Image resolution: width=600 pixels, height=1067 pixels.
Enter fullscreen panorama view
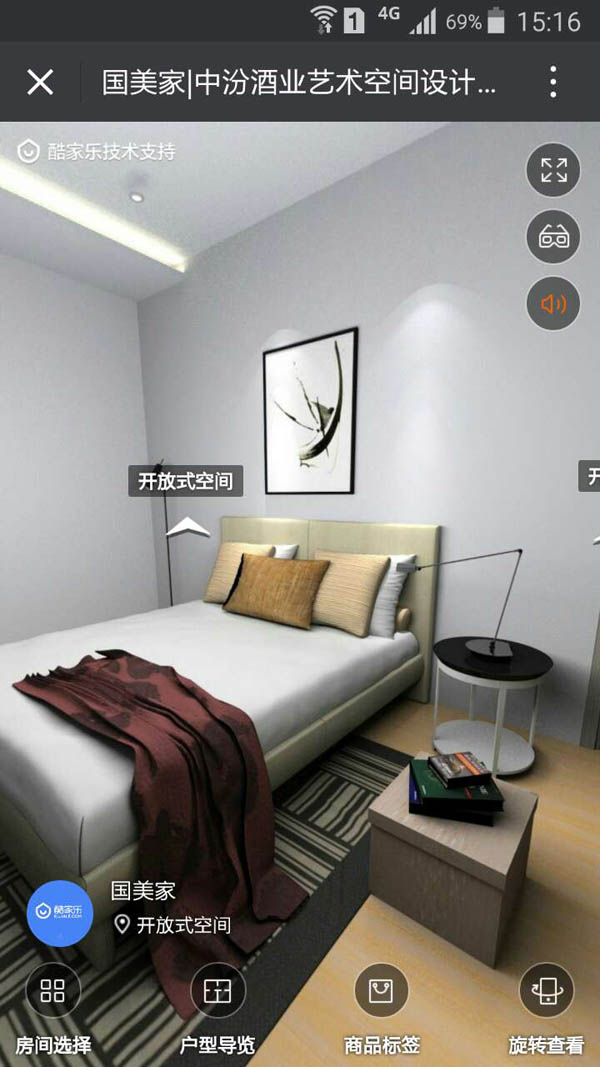click(x=553, y=170)
